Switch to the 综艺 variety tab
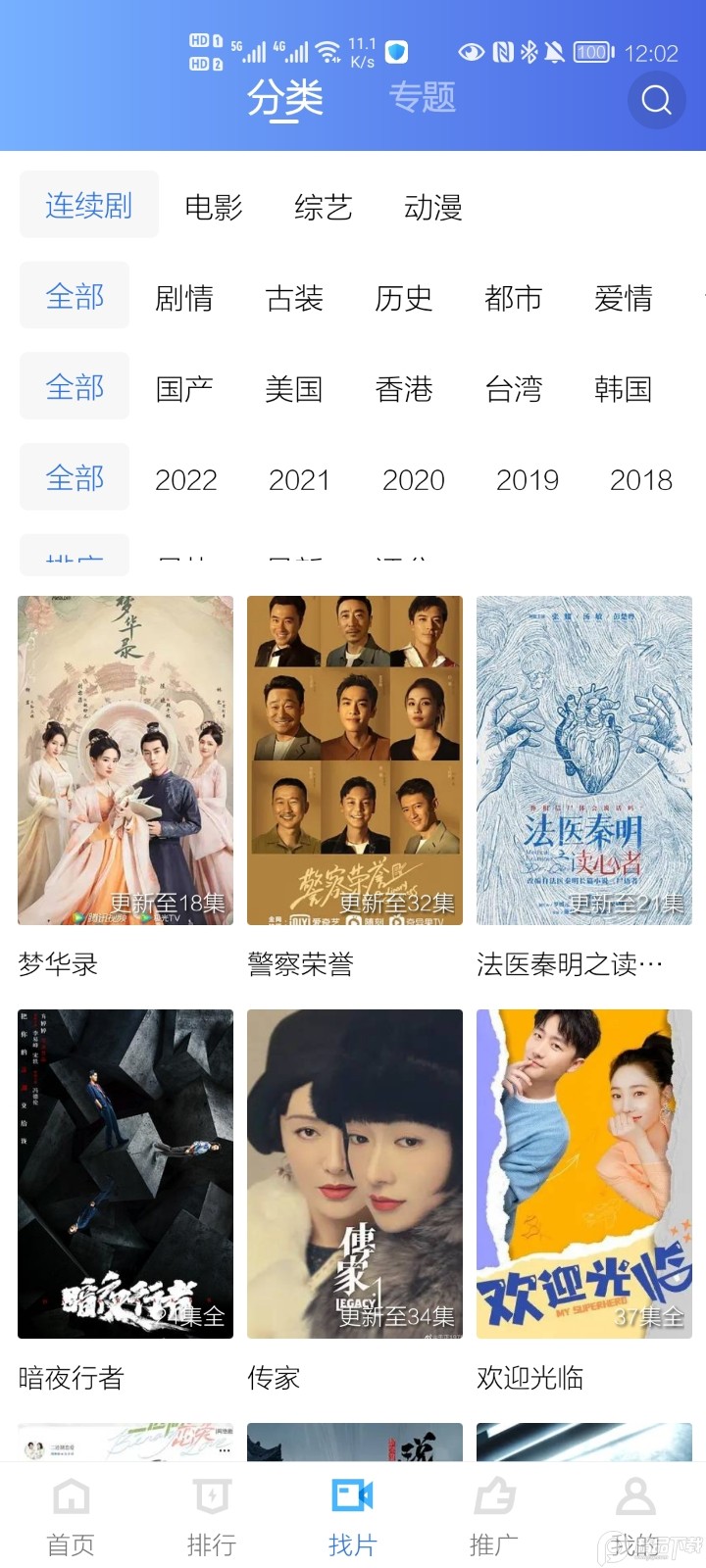 click(323, 206)
